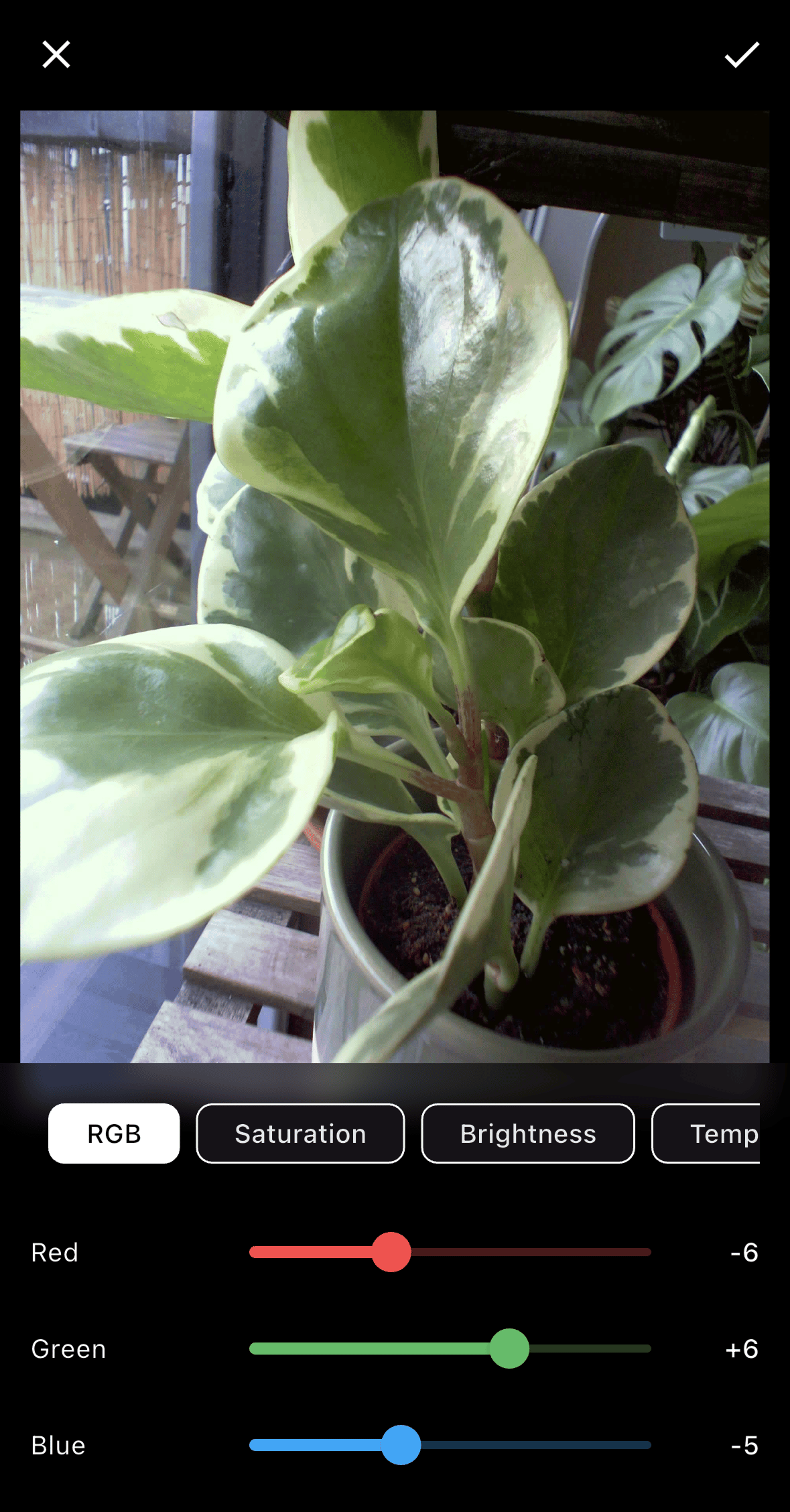790x1512 pixels.
Task: Switch to the Saturation tab
Action: point(300,1133)
